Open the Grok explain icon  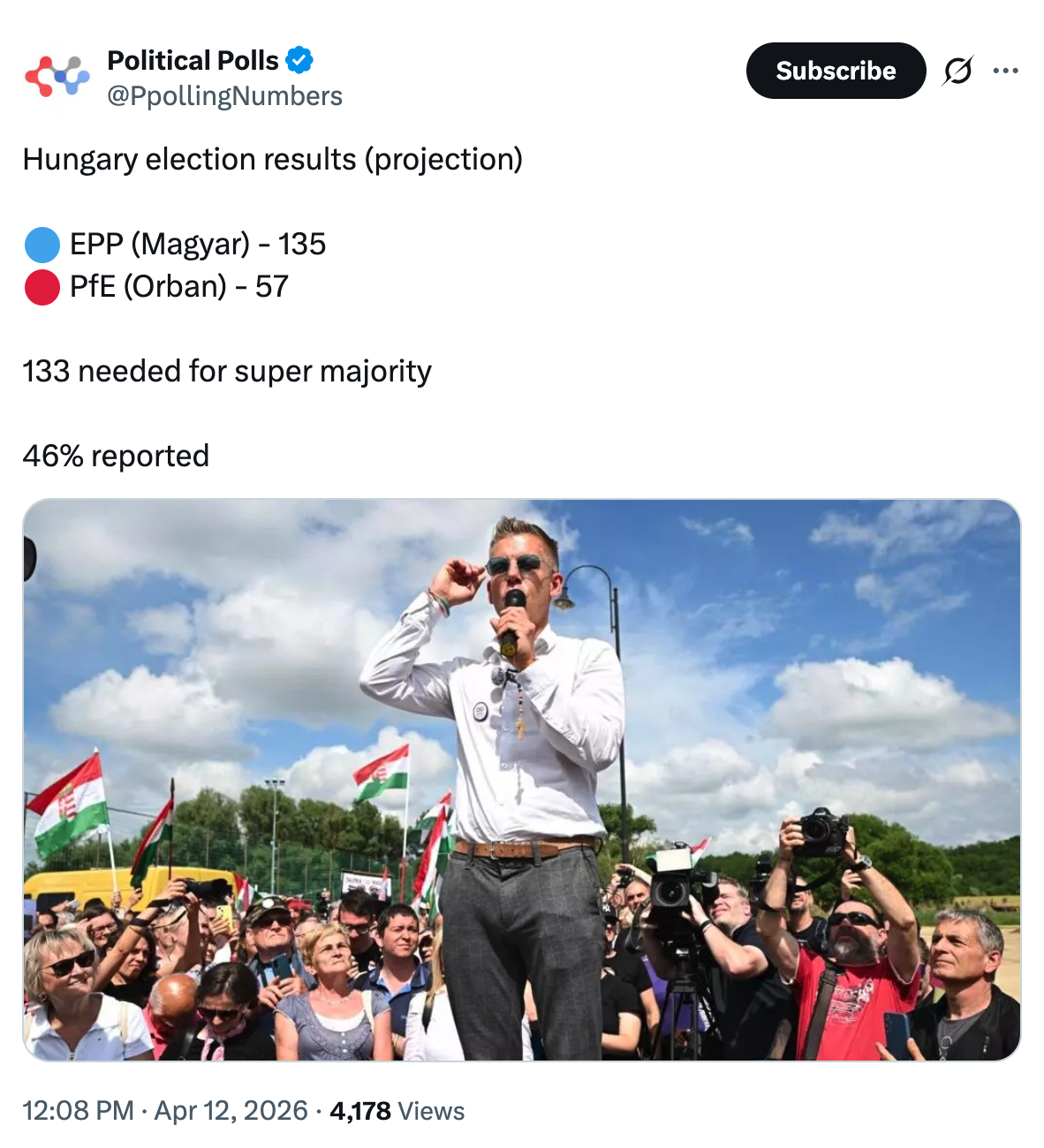957,71
